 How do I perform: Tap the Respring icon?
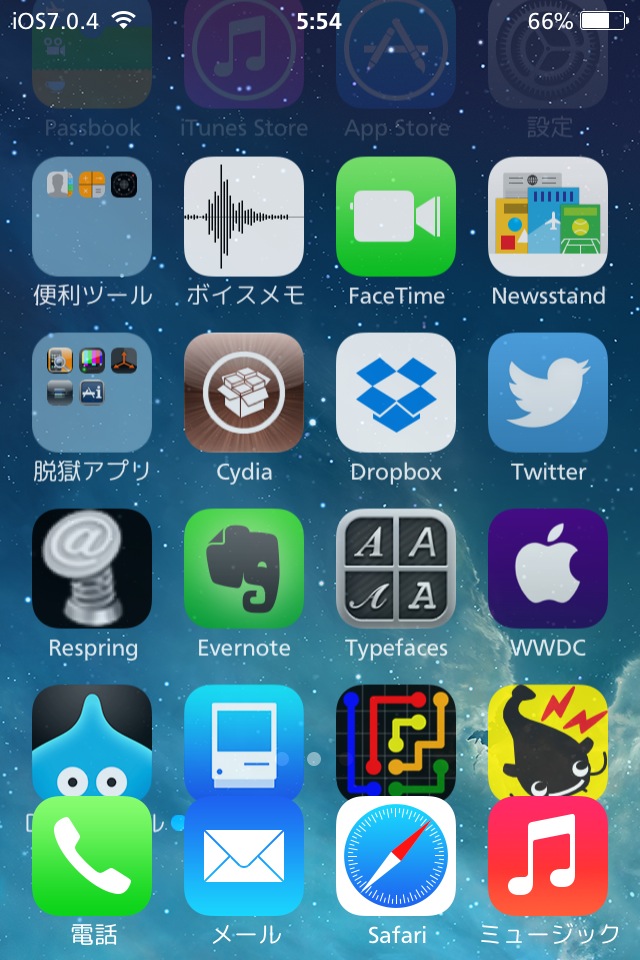92,568
